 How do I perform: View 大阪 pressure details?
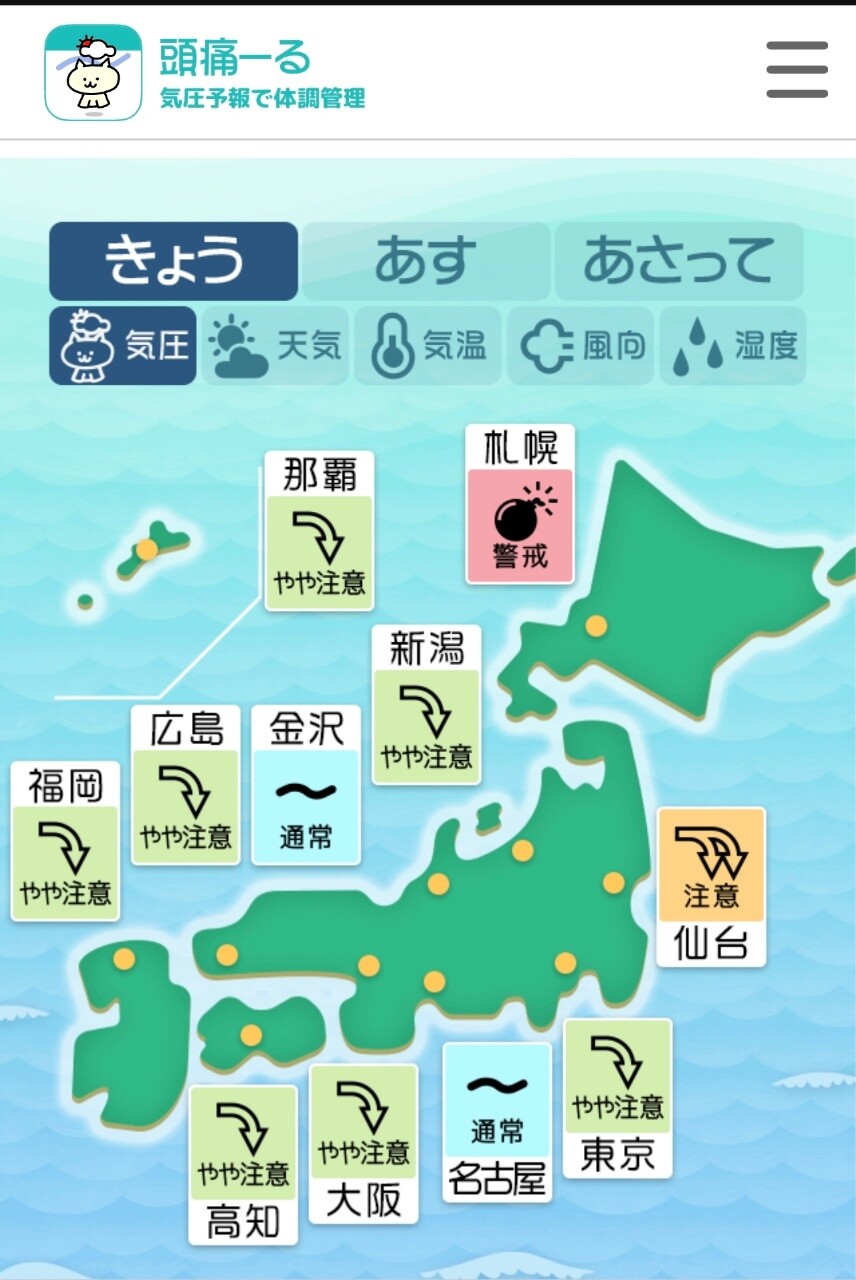363,1143
